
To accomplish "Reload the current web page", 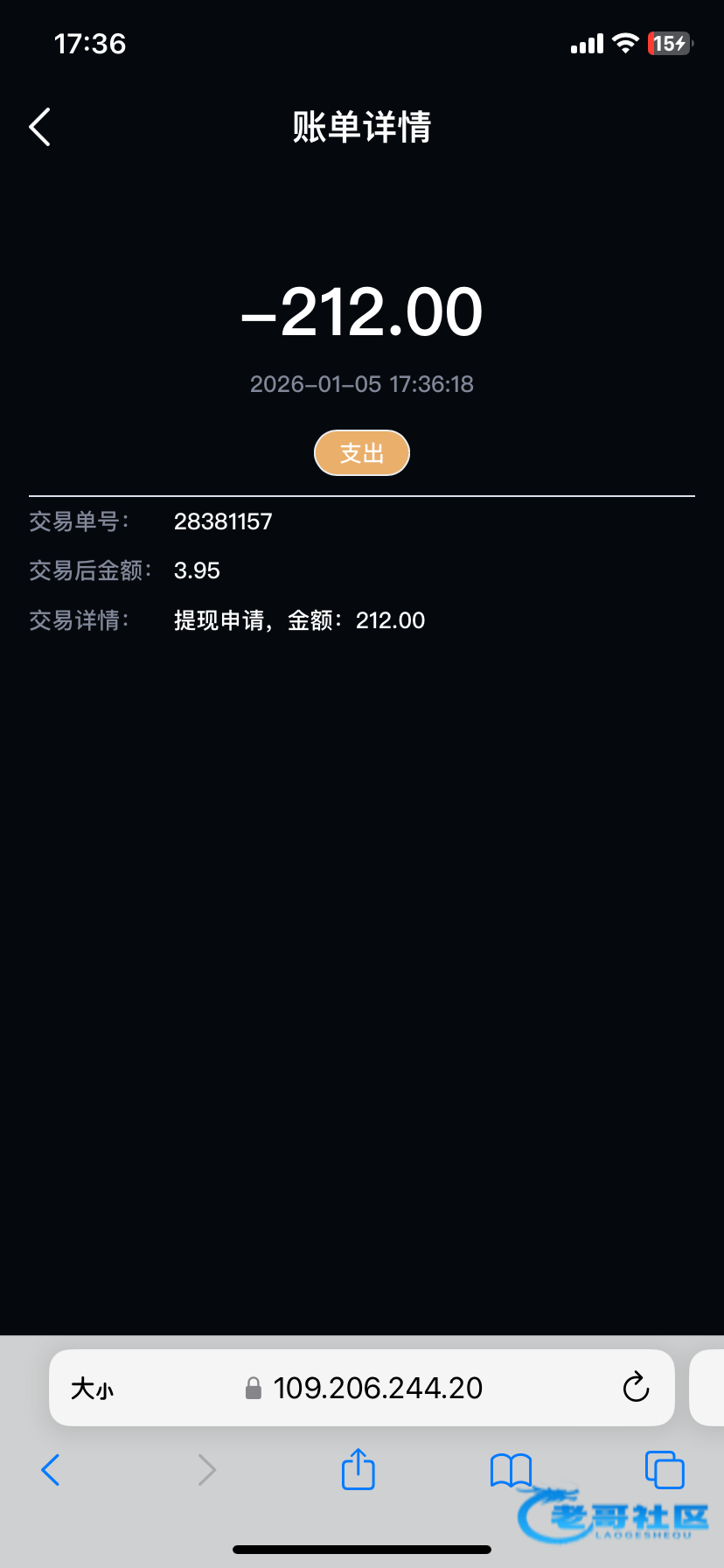I will click(x=636, y=1388).
